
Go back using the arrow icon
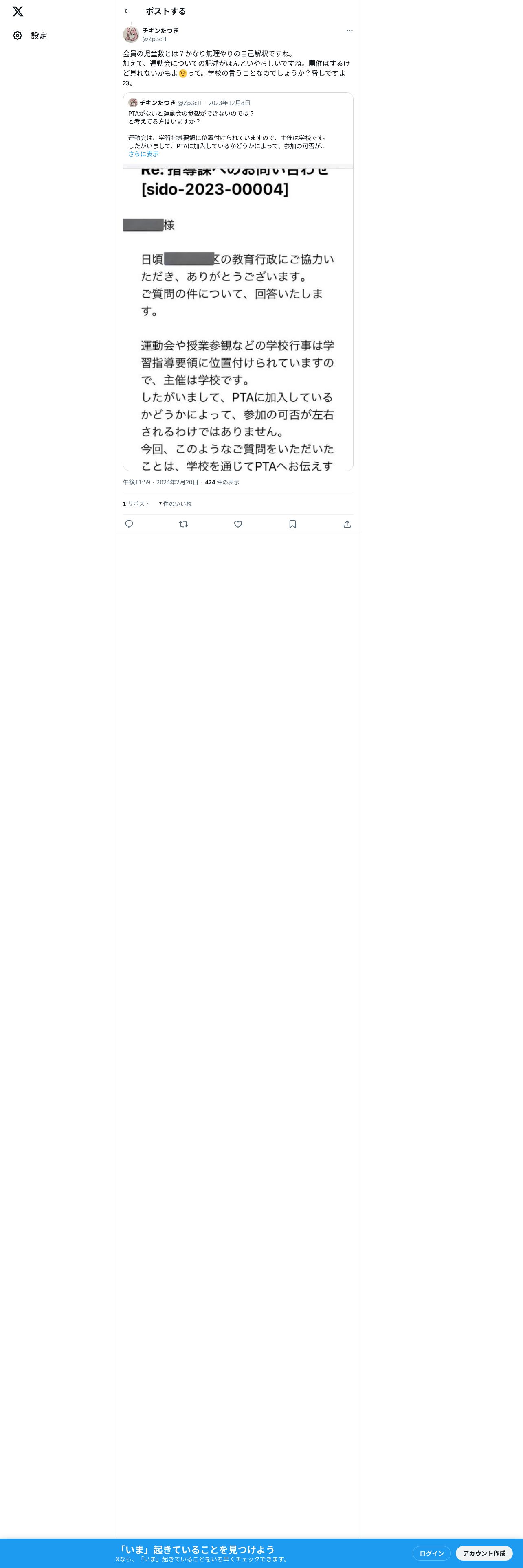tap(127, 11)
